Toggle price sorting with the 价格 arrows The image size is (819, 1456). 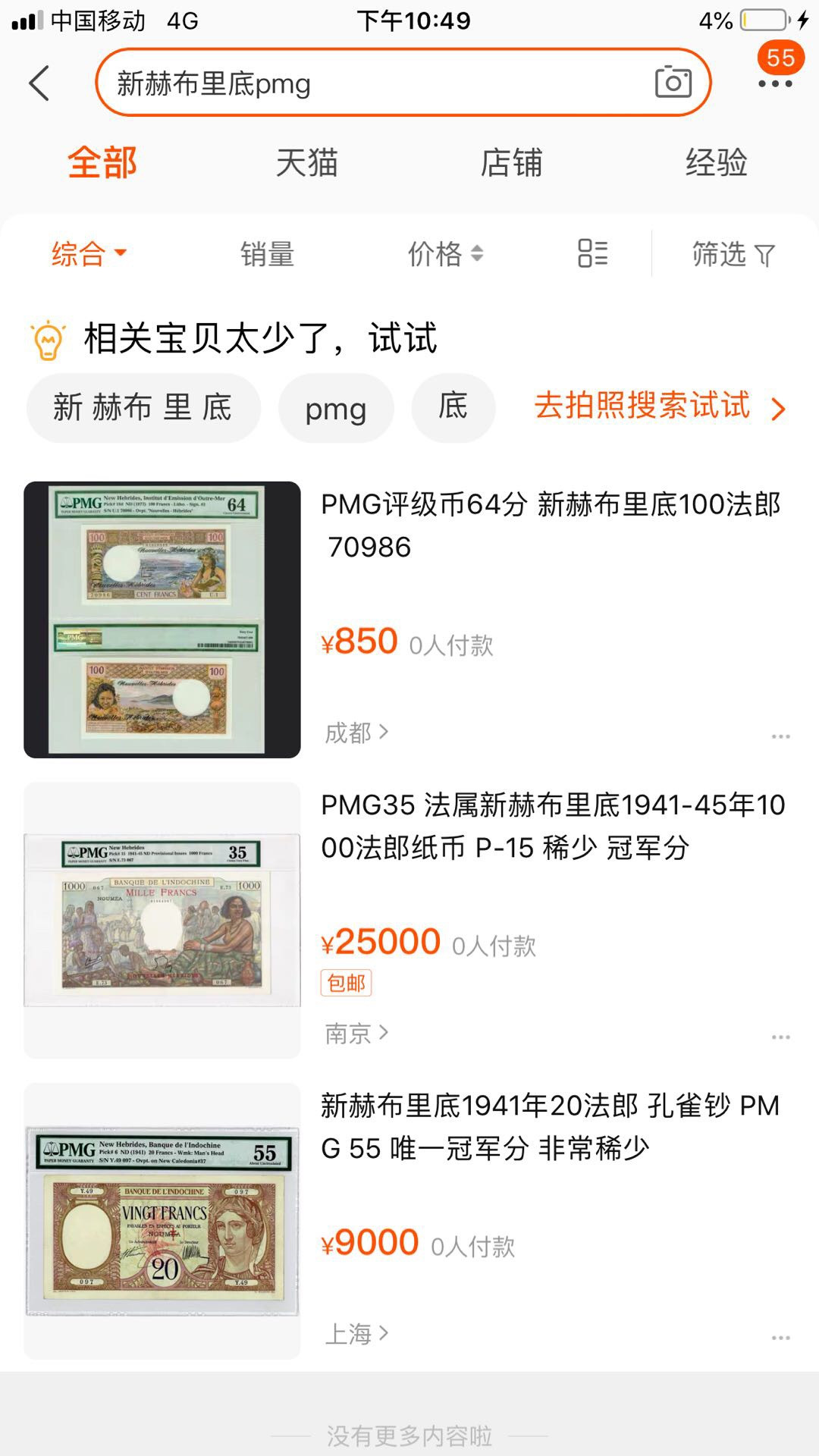[444, 255]
